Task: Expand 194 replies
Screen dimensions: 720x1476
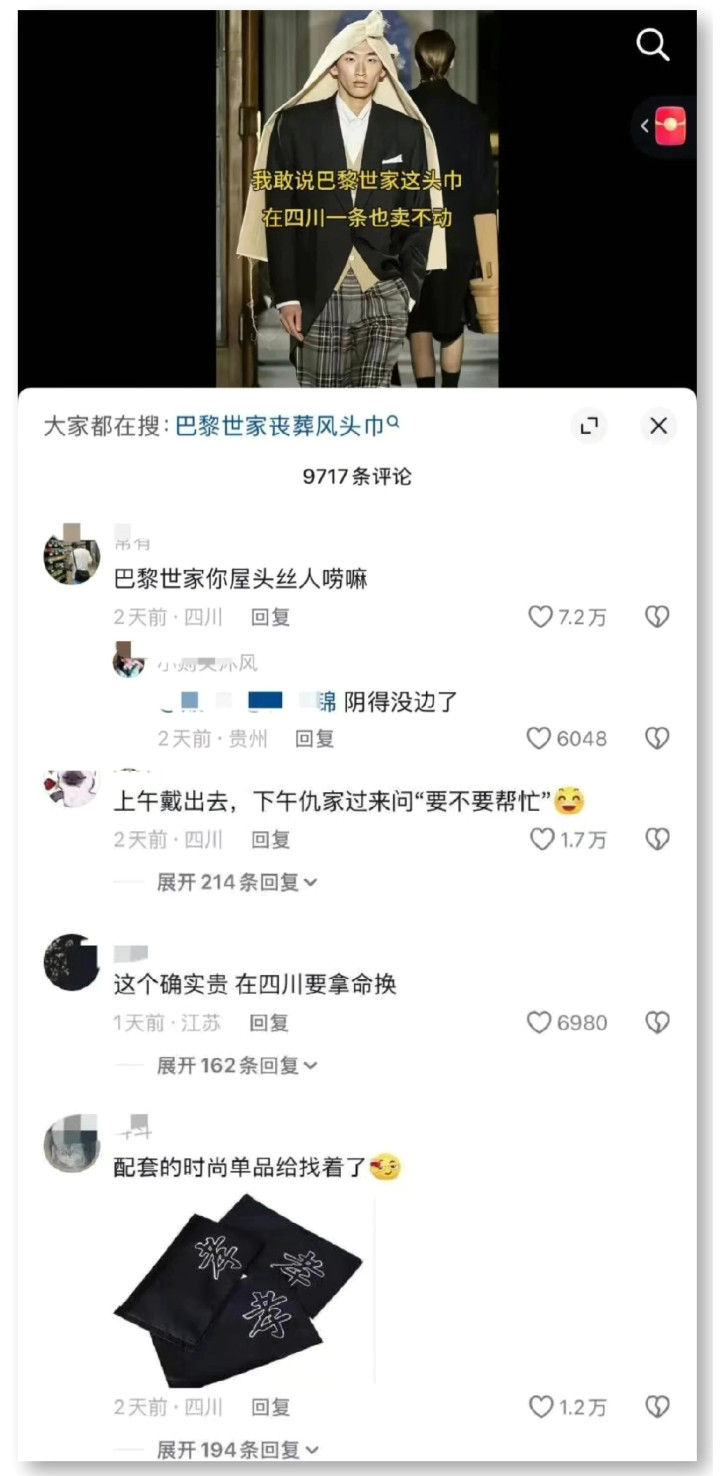Action: pyautogui.click(x=237, y=1449)
